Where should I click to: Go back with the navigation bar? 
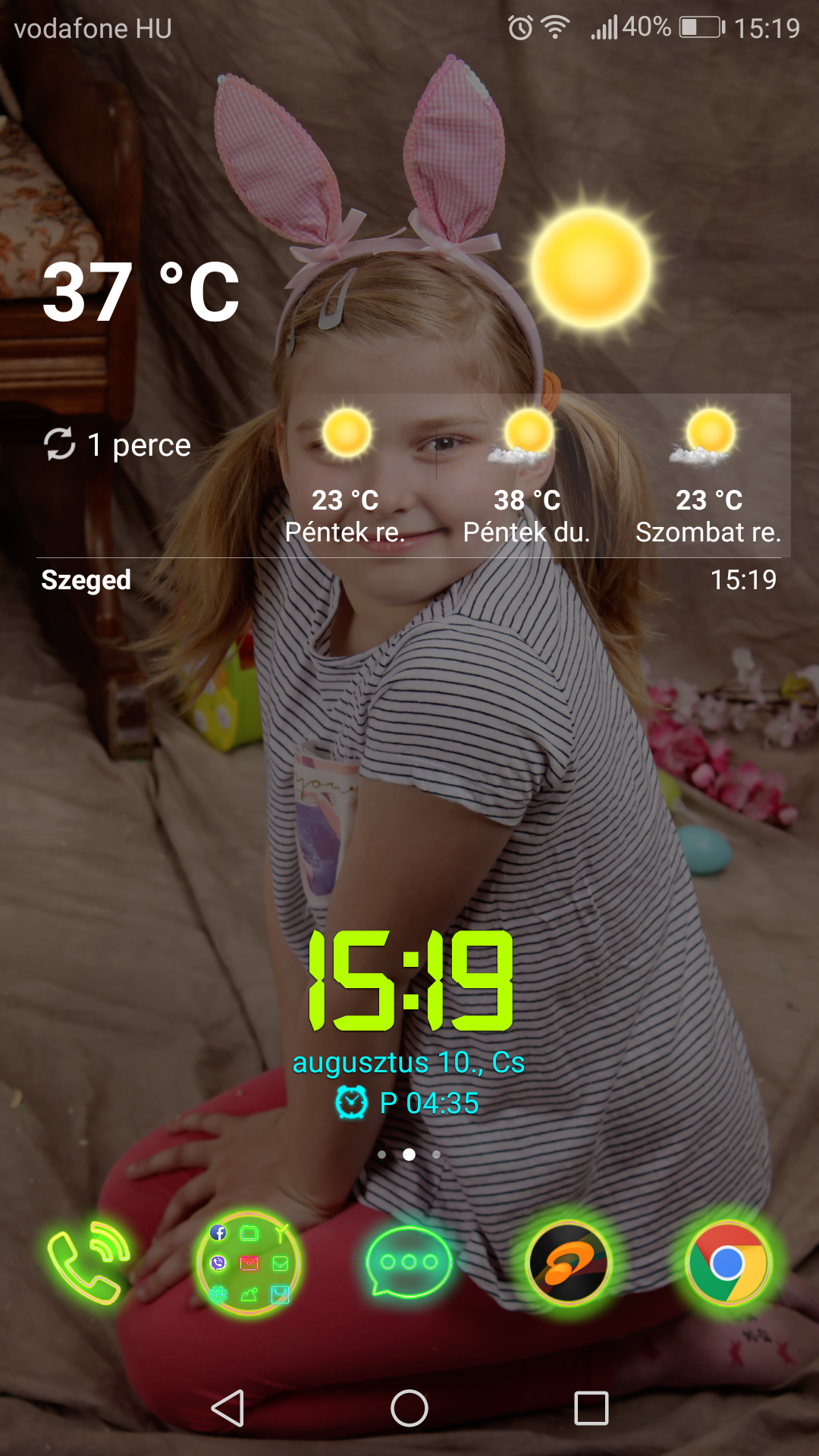227,1408
